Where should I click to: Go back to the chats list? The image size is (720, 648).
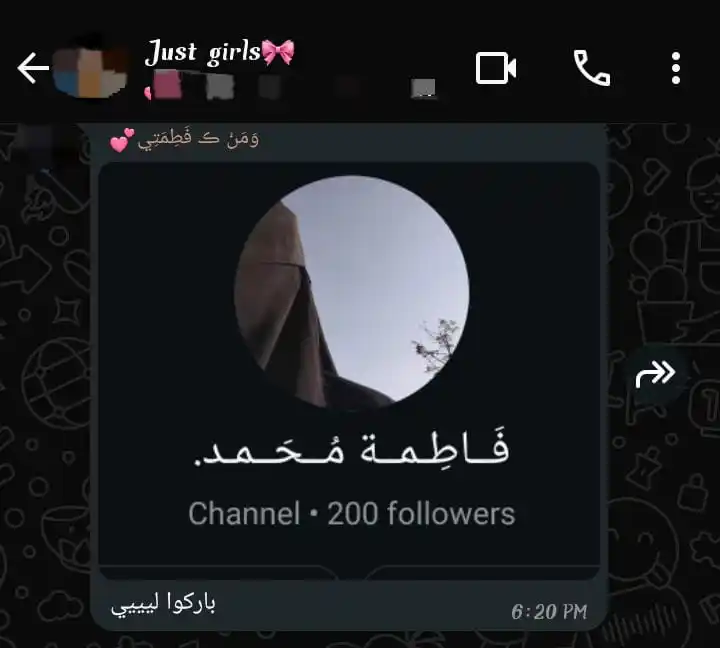coord(32,68)
